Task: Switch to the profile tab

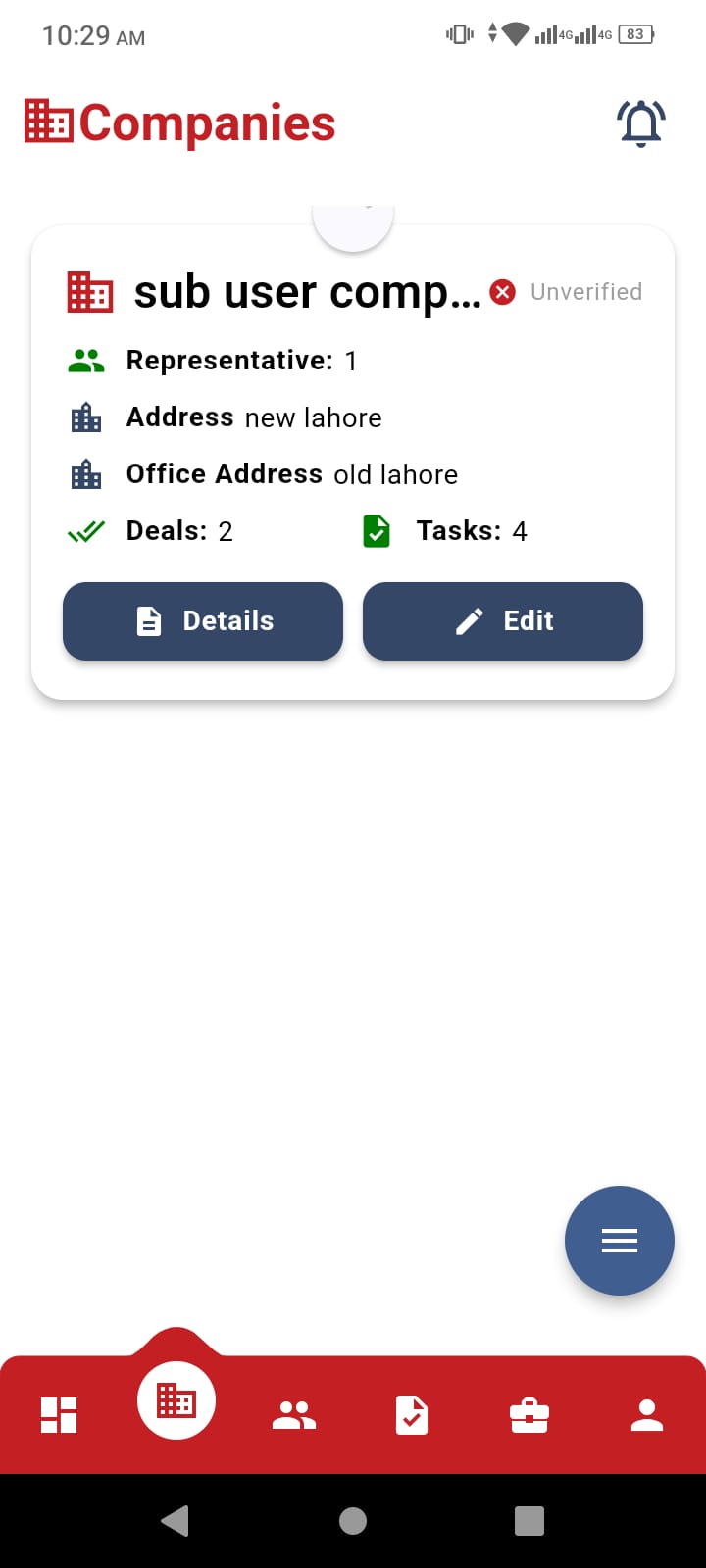Action: pyautogui.click(x=647, y=1415)
